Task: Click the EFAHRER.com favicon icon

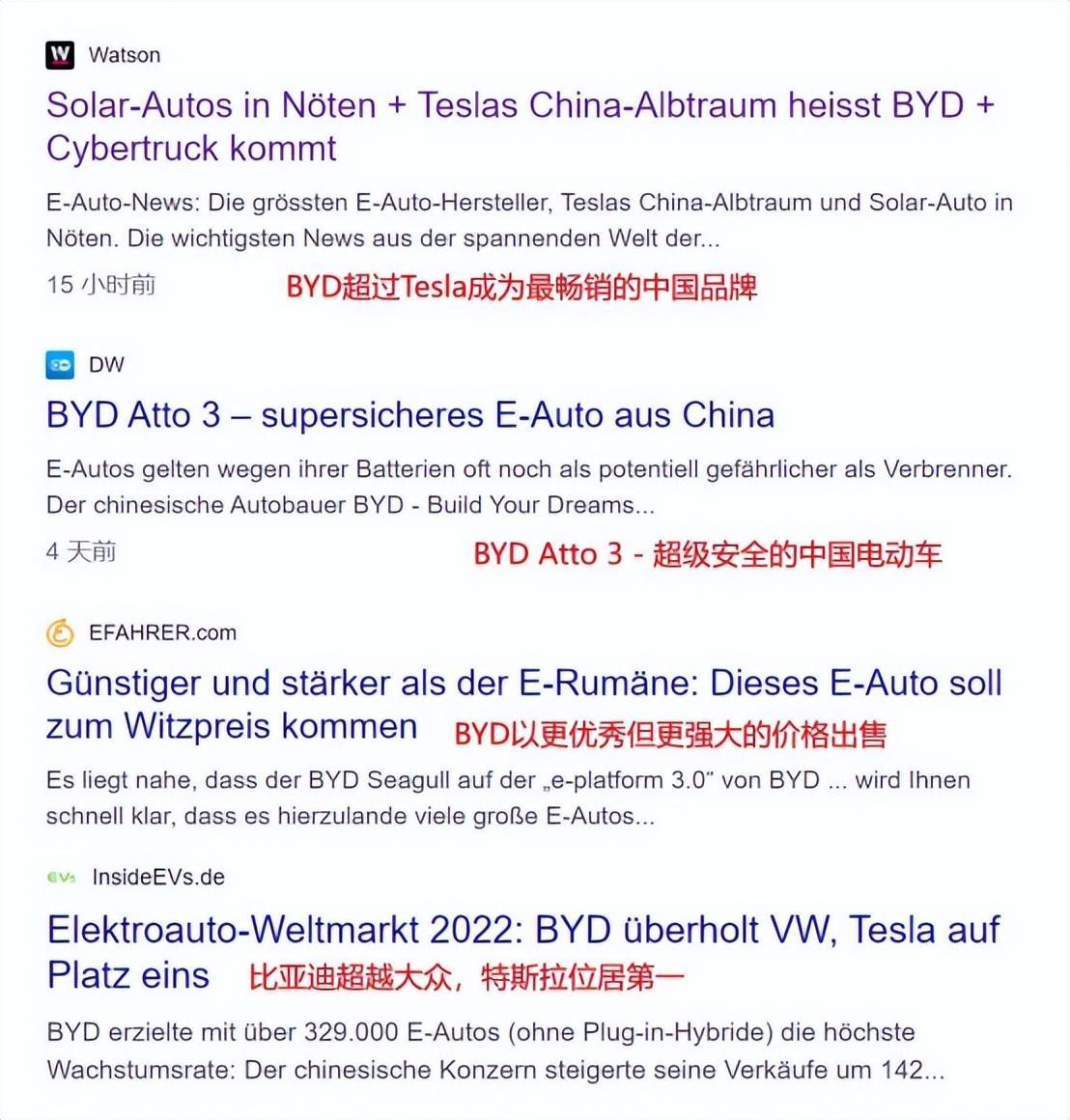Action: pos(60,632)
